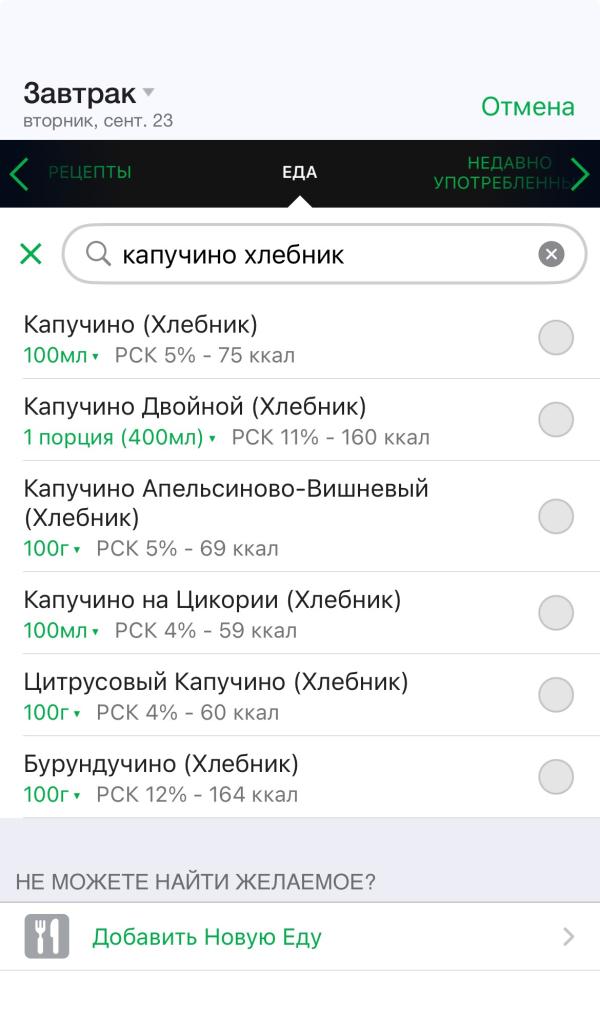600x1016 pixels.
Task: Open the Завтрак meal dropdown
Action: [89, 93]
